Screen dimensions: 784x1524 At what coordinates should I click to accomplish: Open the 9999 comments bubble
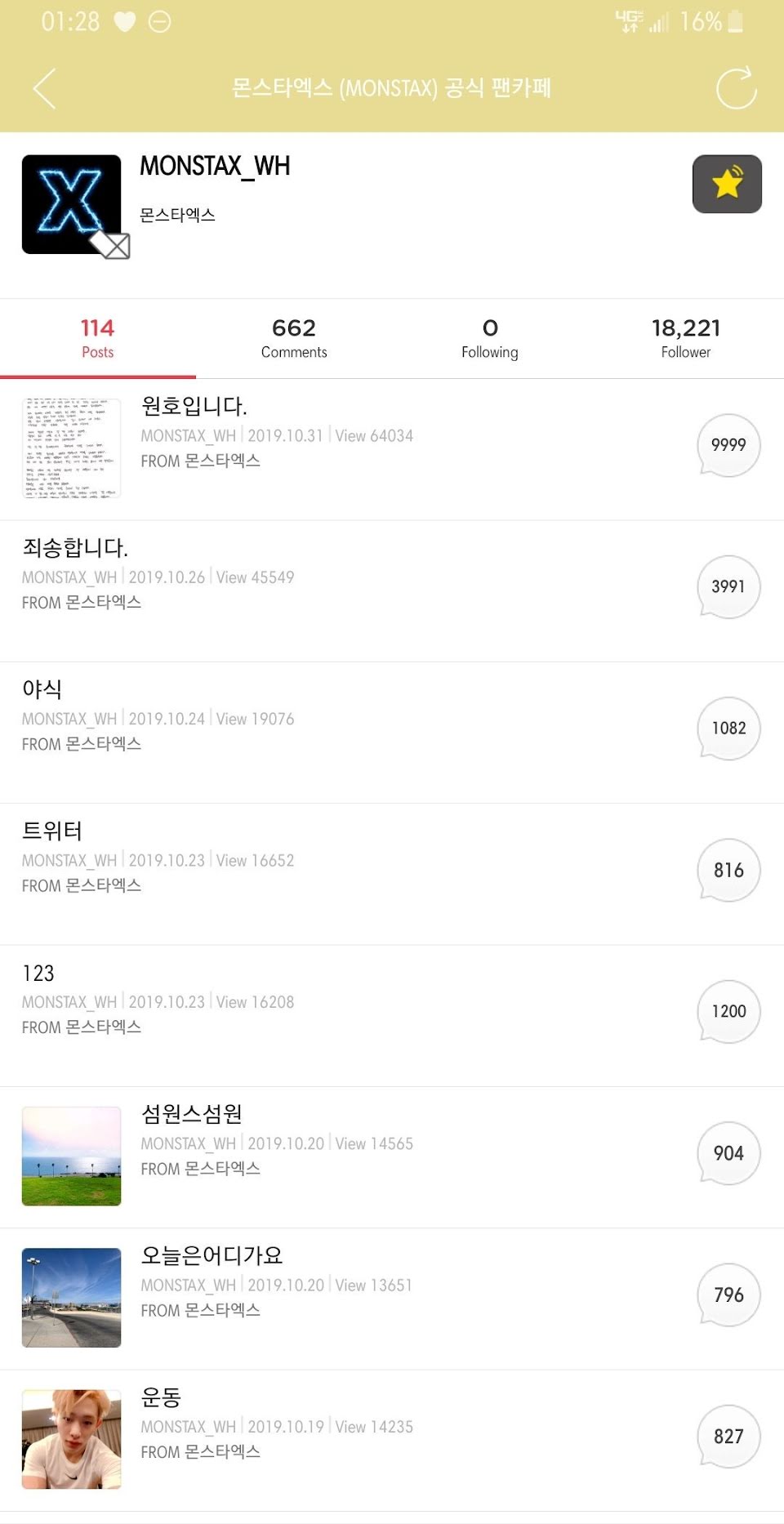pyautogui.click(x=728, y=445)
